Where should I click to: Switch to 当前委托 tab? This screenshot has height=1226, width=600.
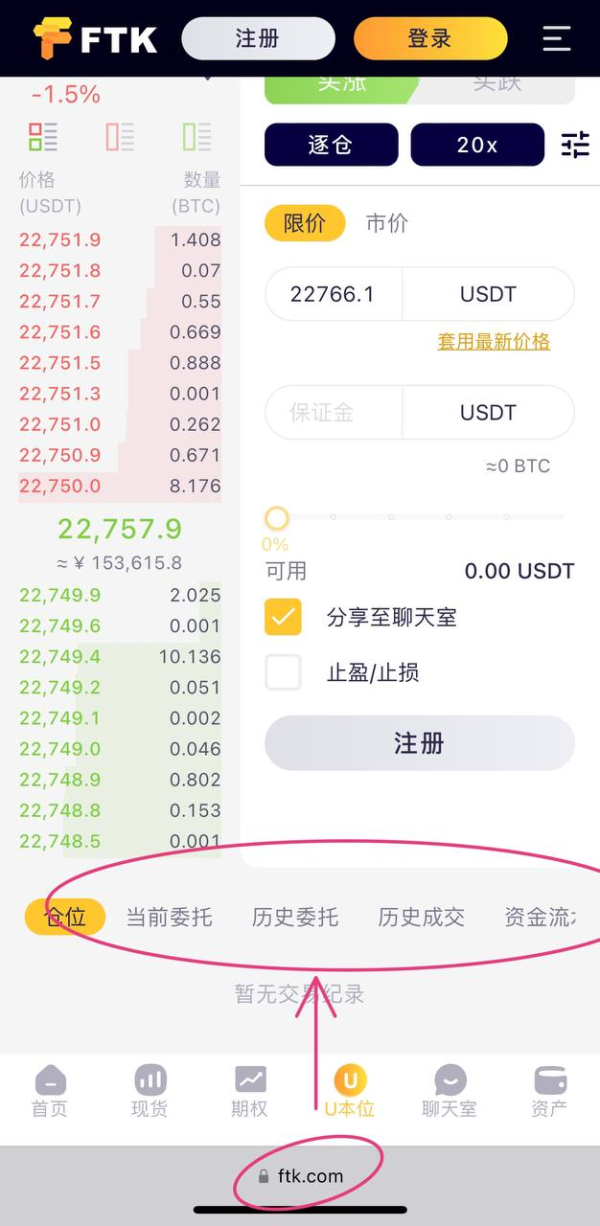pyautogui.click(x=169, y=917)
